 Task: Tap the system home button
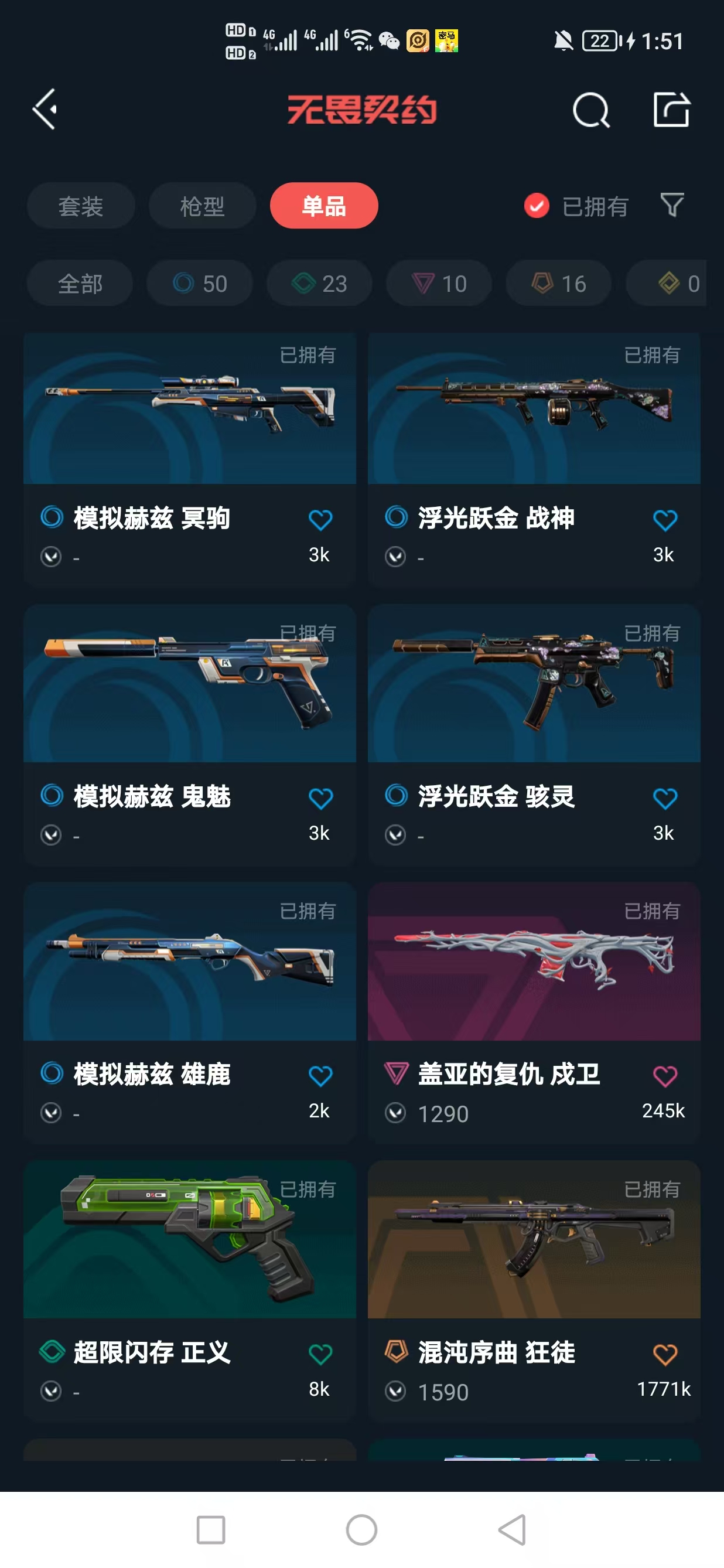(x=361, y=1530)
